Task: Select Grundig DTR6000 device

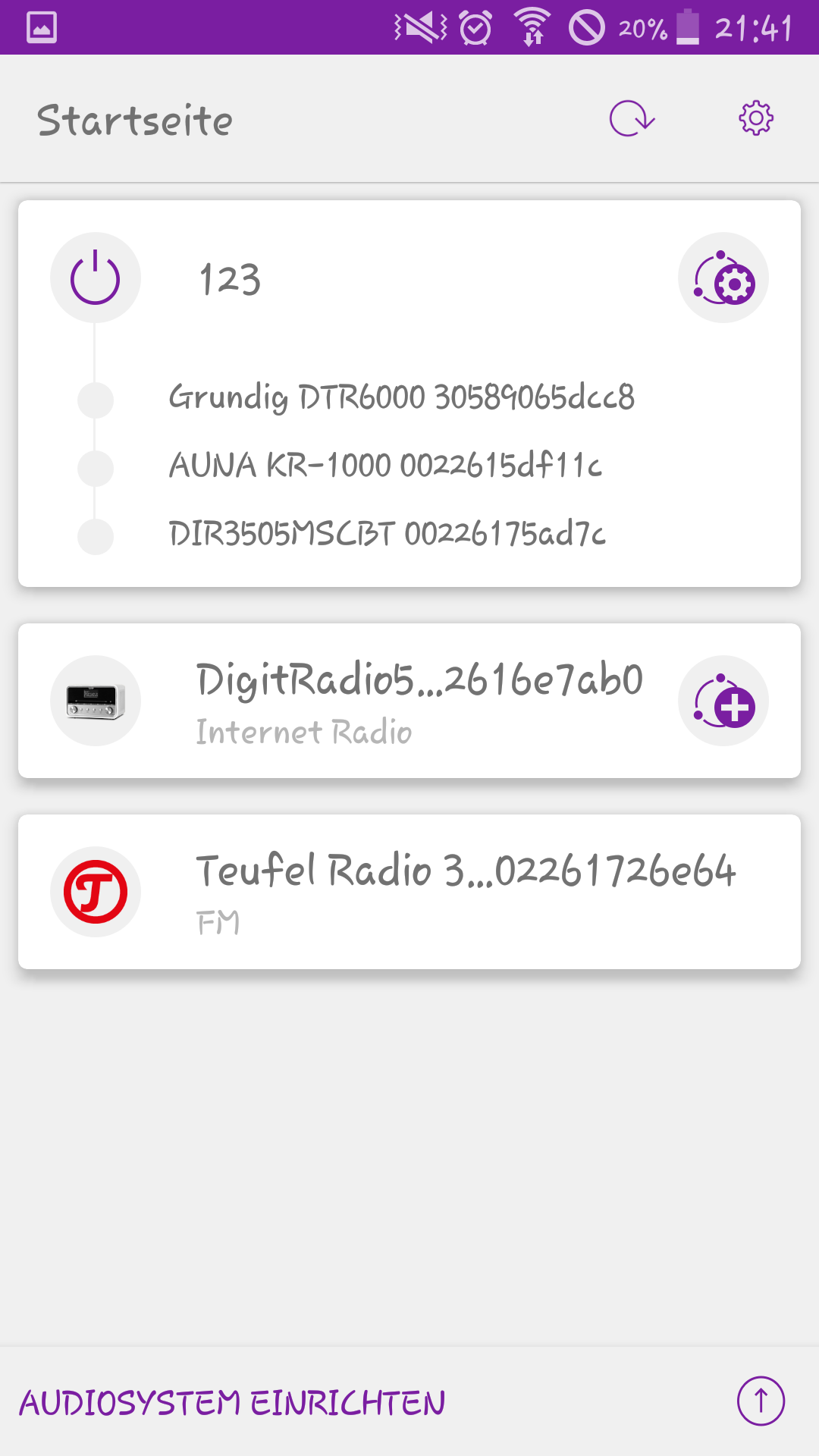Action: pyautogui.click(x=401, y=397)
